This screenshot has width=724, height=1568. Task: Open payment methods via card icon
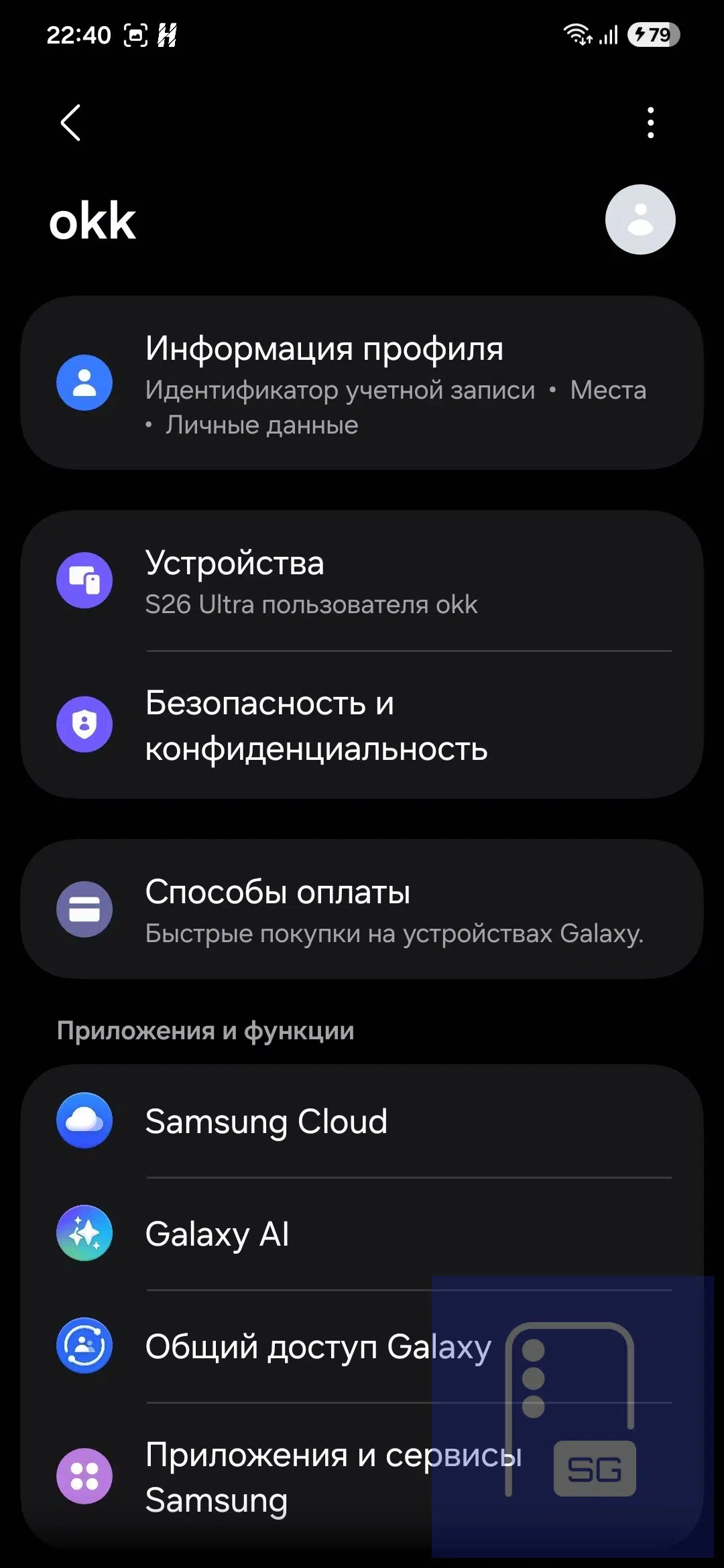point(84,909)
